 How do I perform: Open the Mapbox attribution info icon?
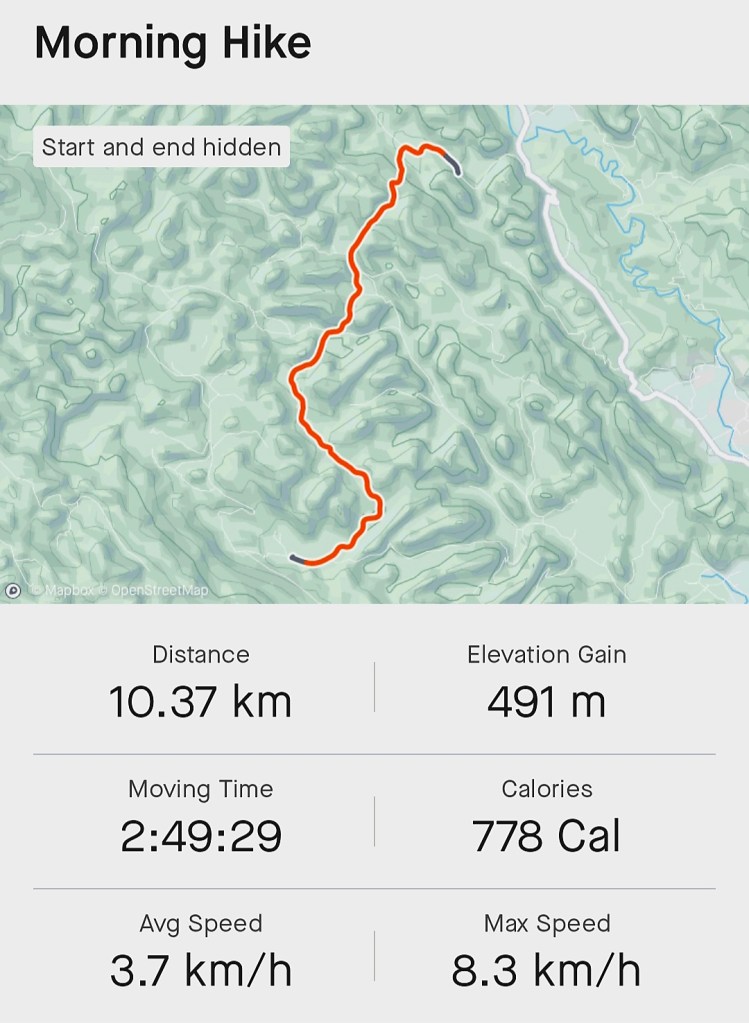(x=13, y=590)
